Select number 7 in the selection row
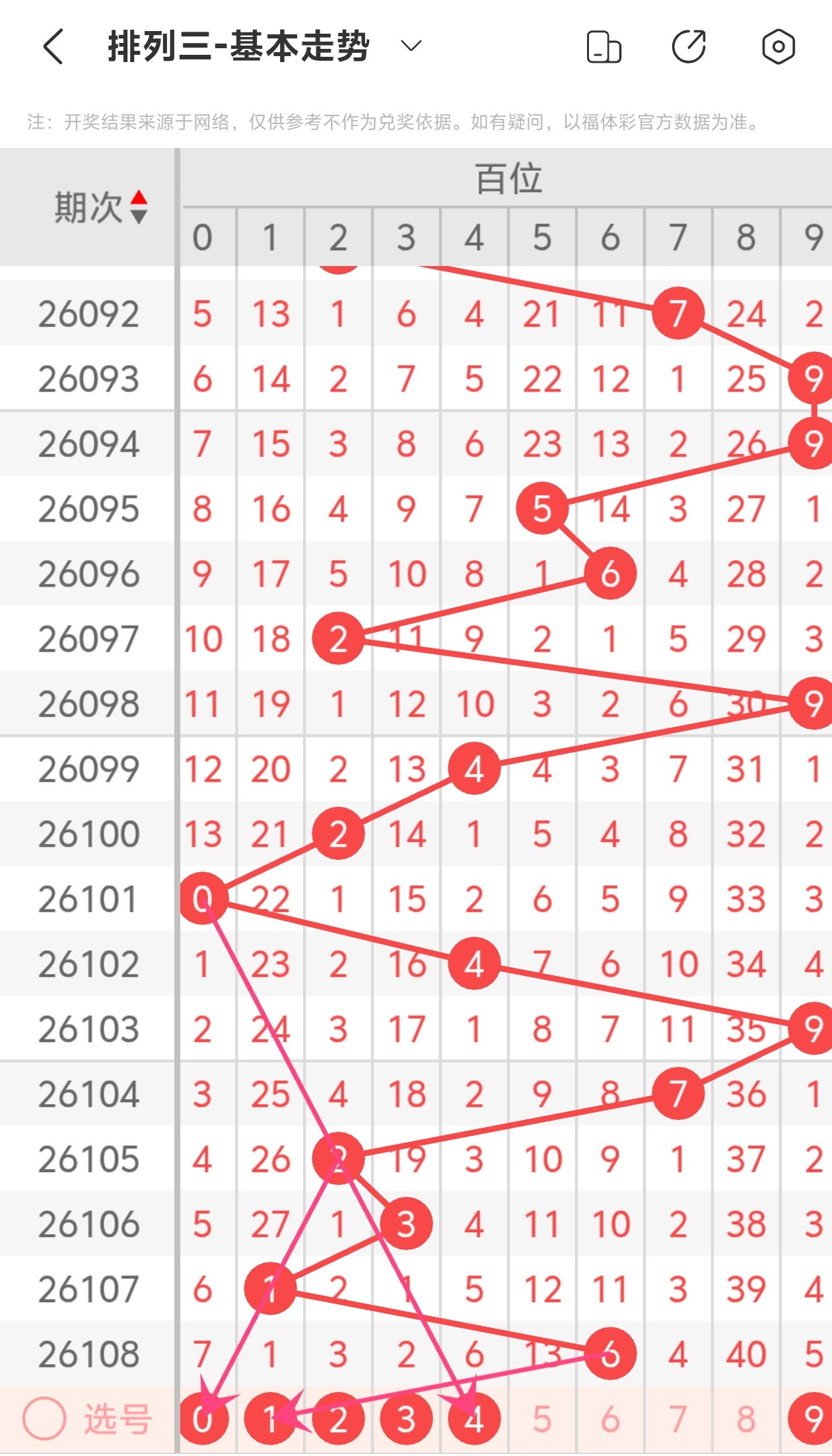 click(678, 1418)
